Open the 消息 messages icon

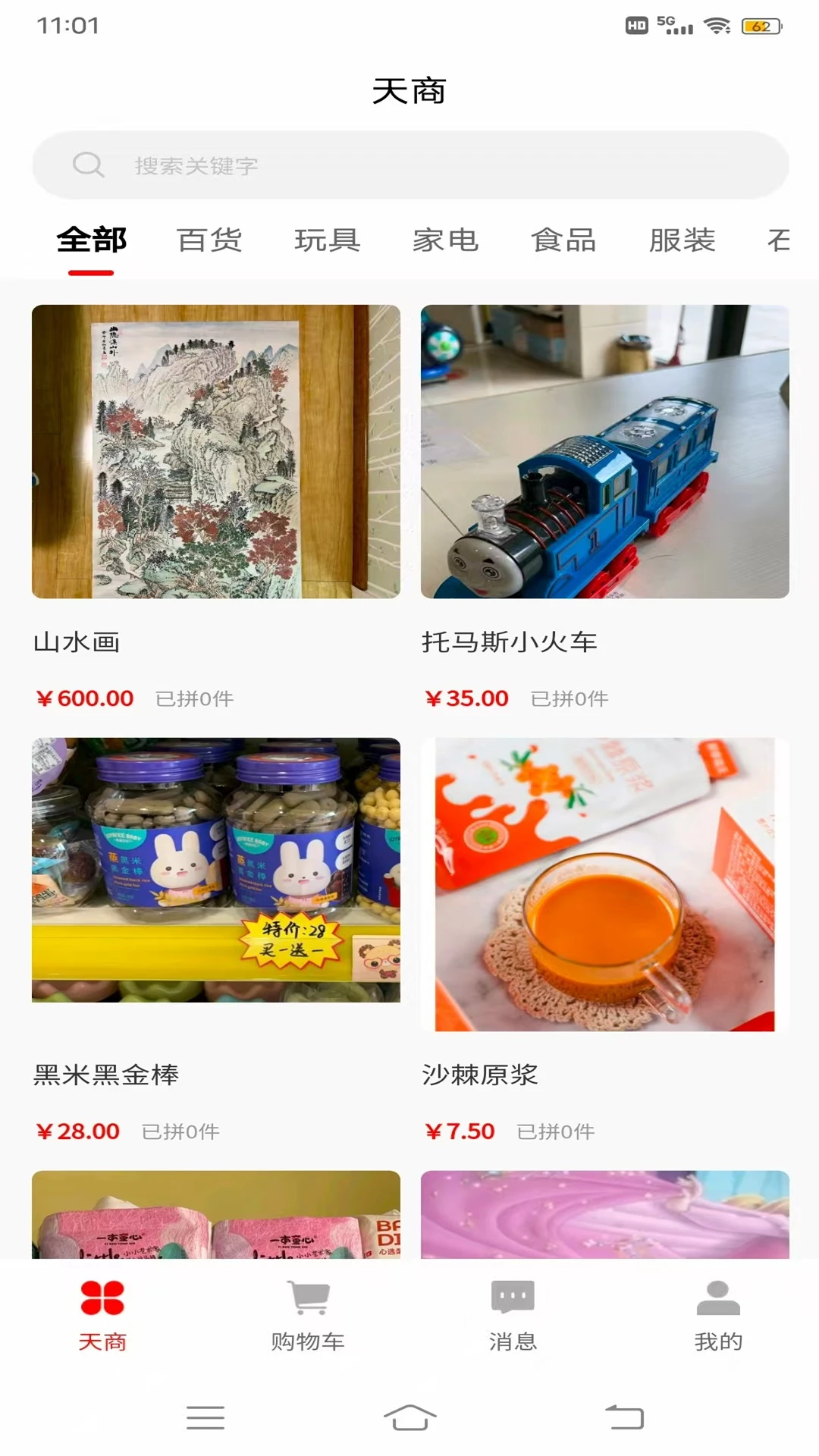point(511,1316)
